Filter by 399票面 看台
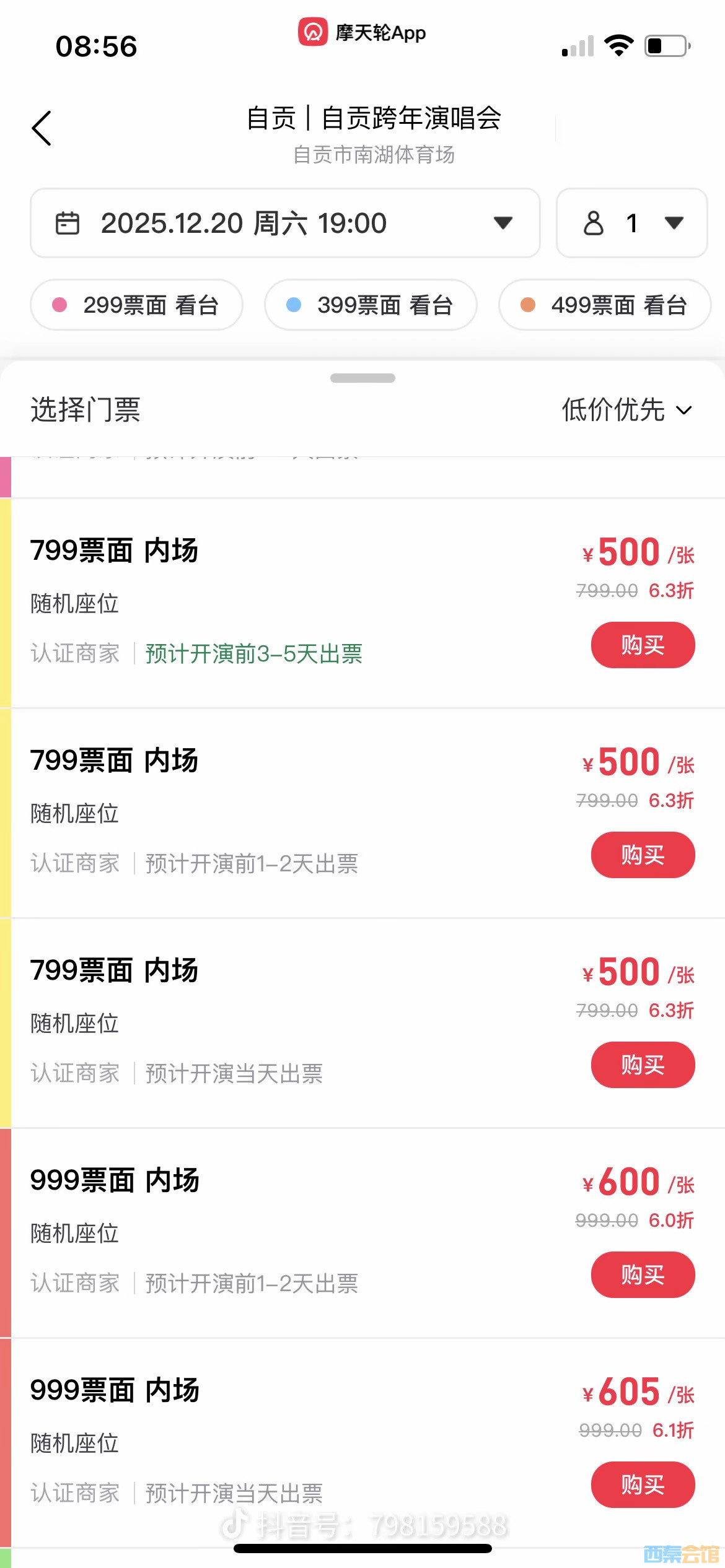The image size is (725, 1568). pyautogui.click(x=371, y=305)
